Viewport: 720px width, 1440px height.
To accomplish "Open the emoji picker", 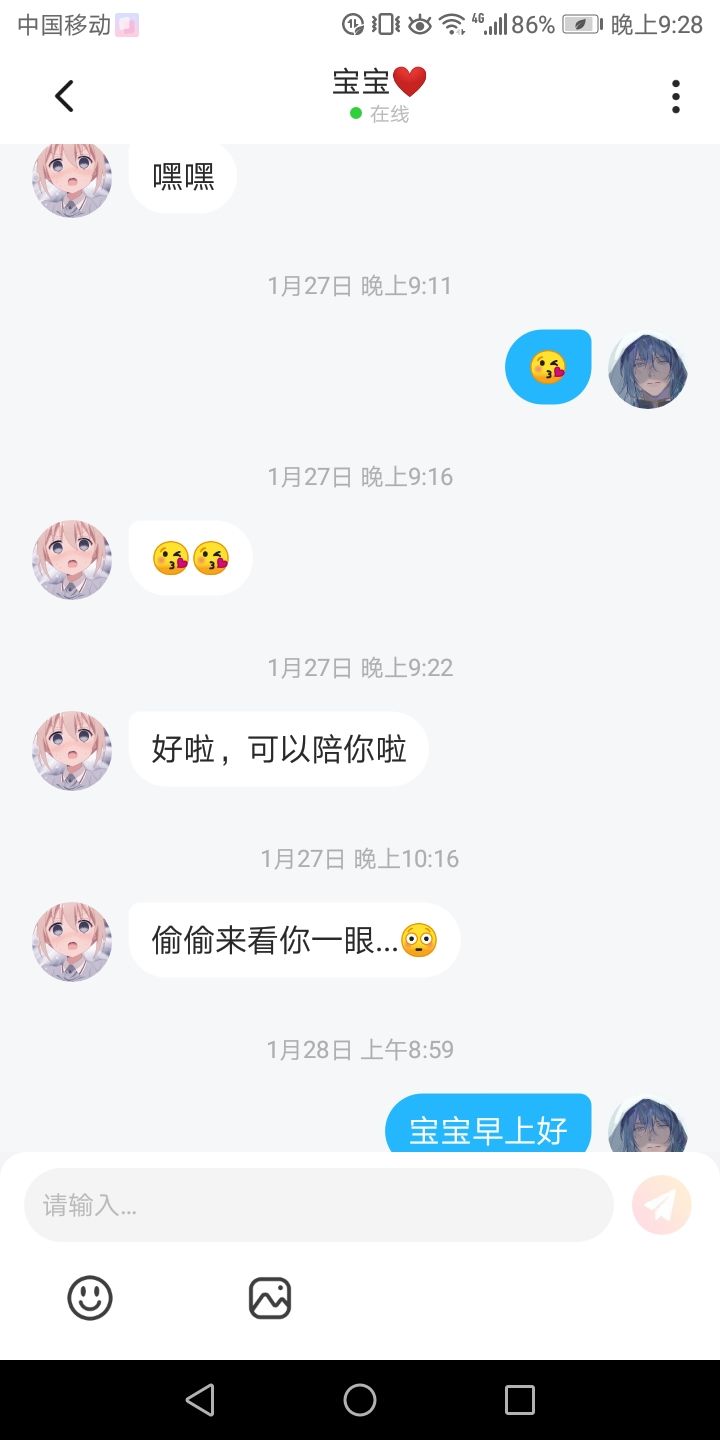I will point(90,1298).
